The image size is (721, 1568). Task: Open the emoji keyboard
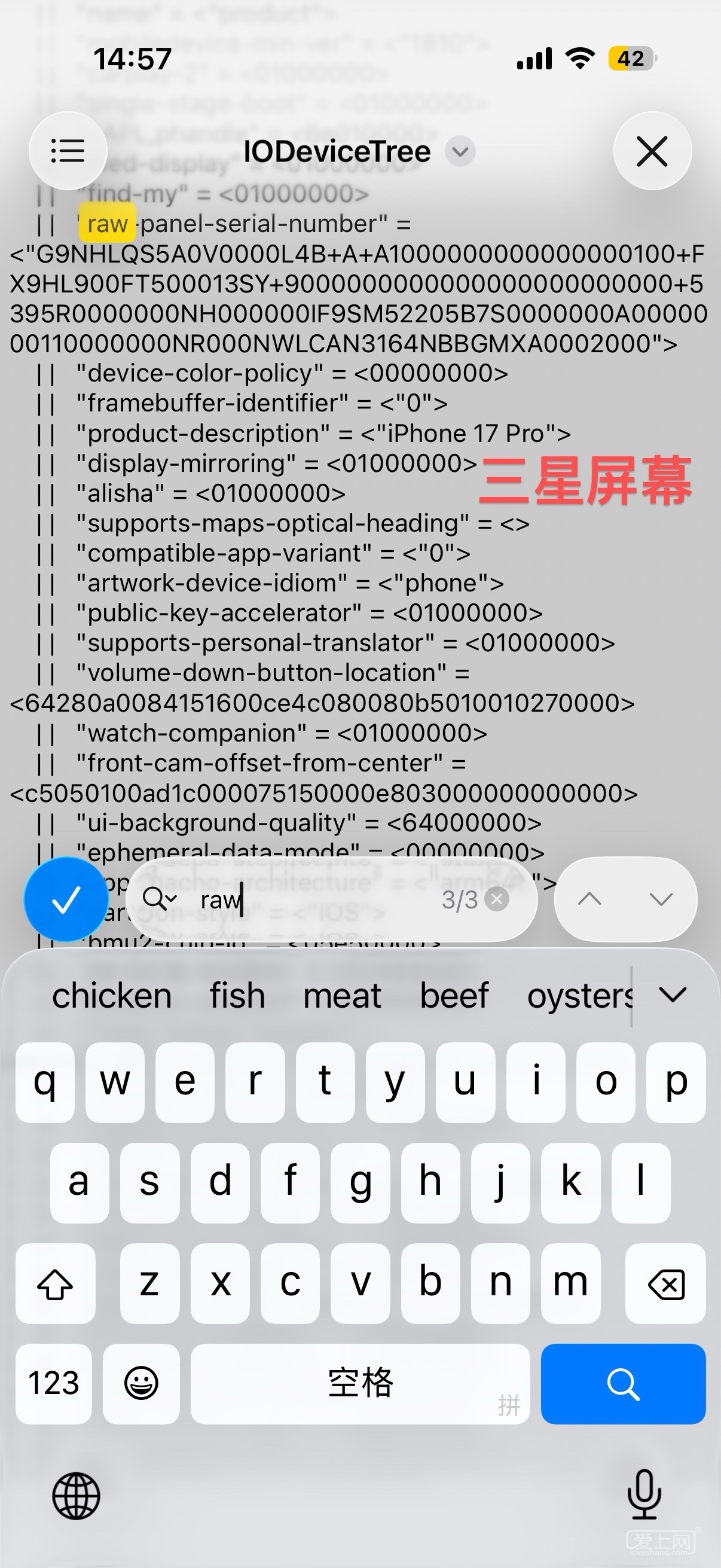click(x=141, y=1384)
